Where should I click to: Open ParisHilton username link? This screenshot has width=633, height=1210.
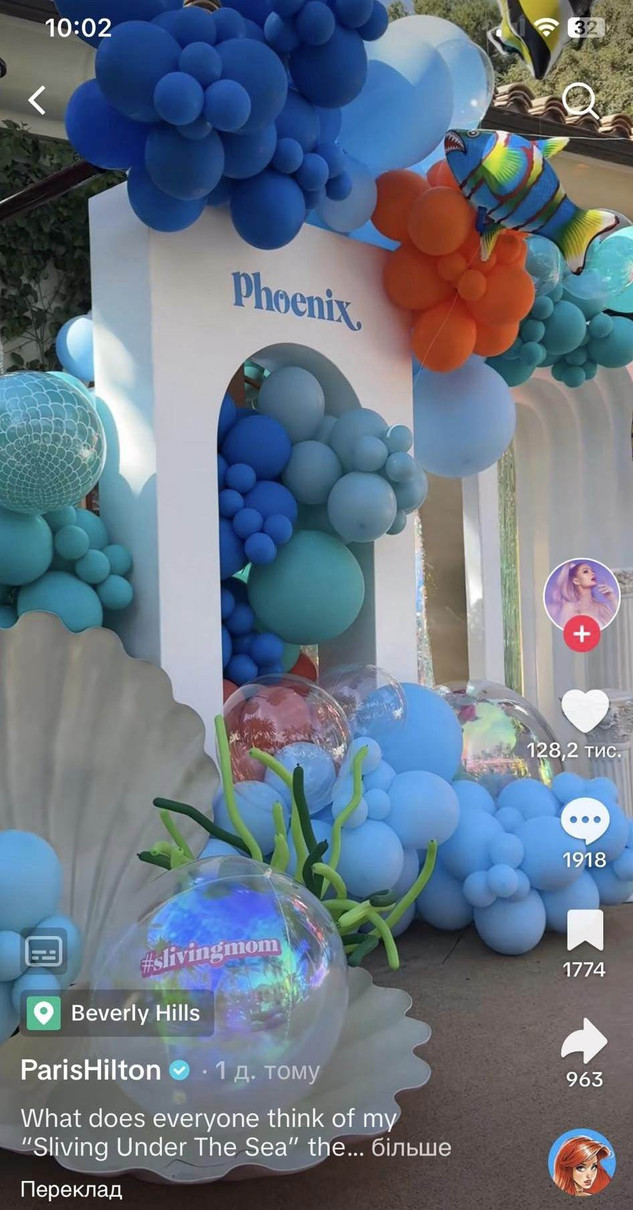(x=91, y=1070)
